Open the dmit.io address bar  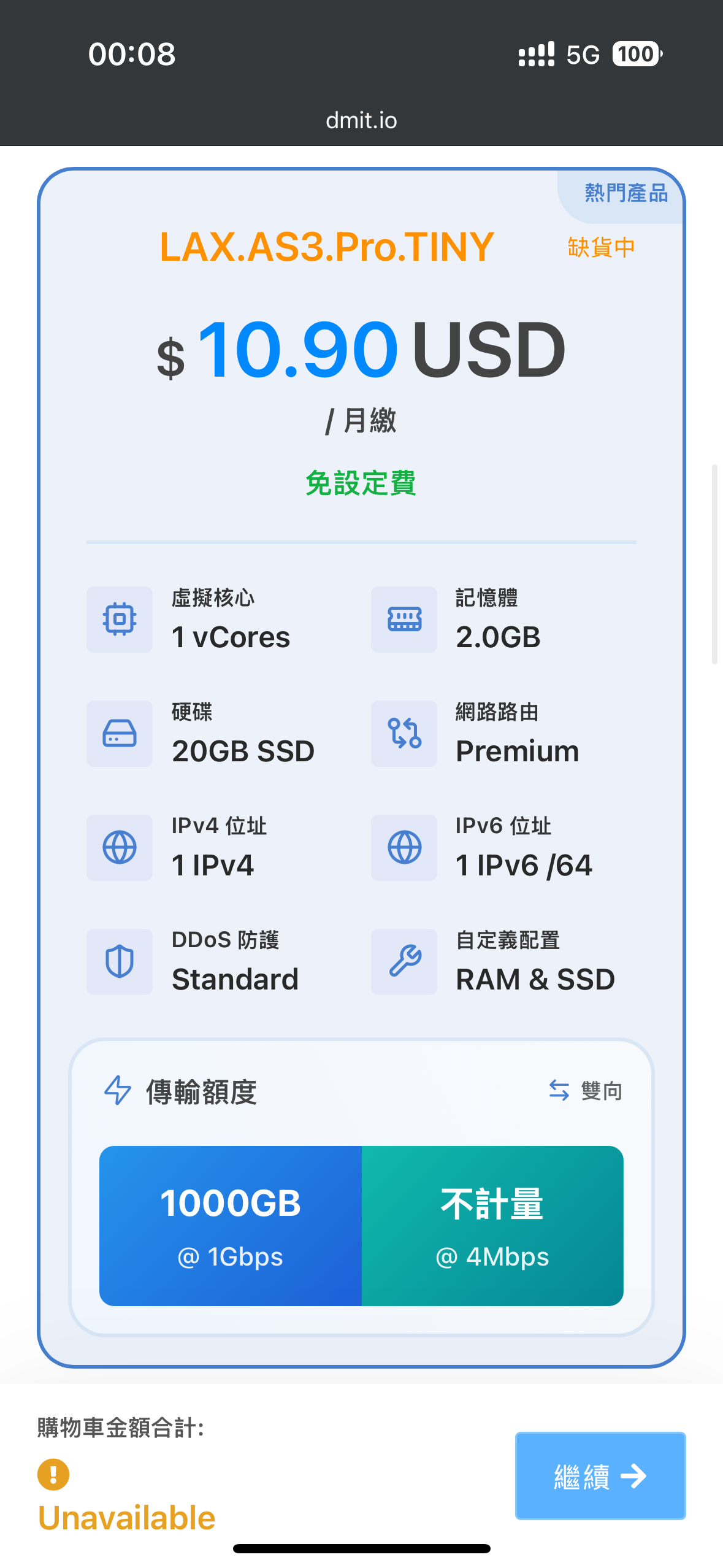(x=361, y=120)
